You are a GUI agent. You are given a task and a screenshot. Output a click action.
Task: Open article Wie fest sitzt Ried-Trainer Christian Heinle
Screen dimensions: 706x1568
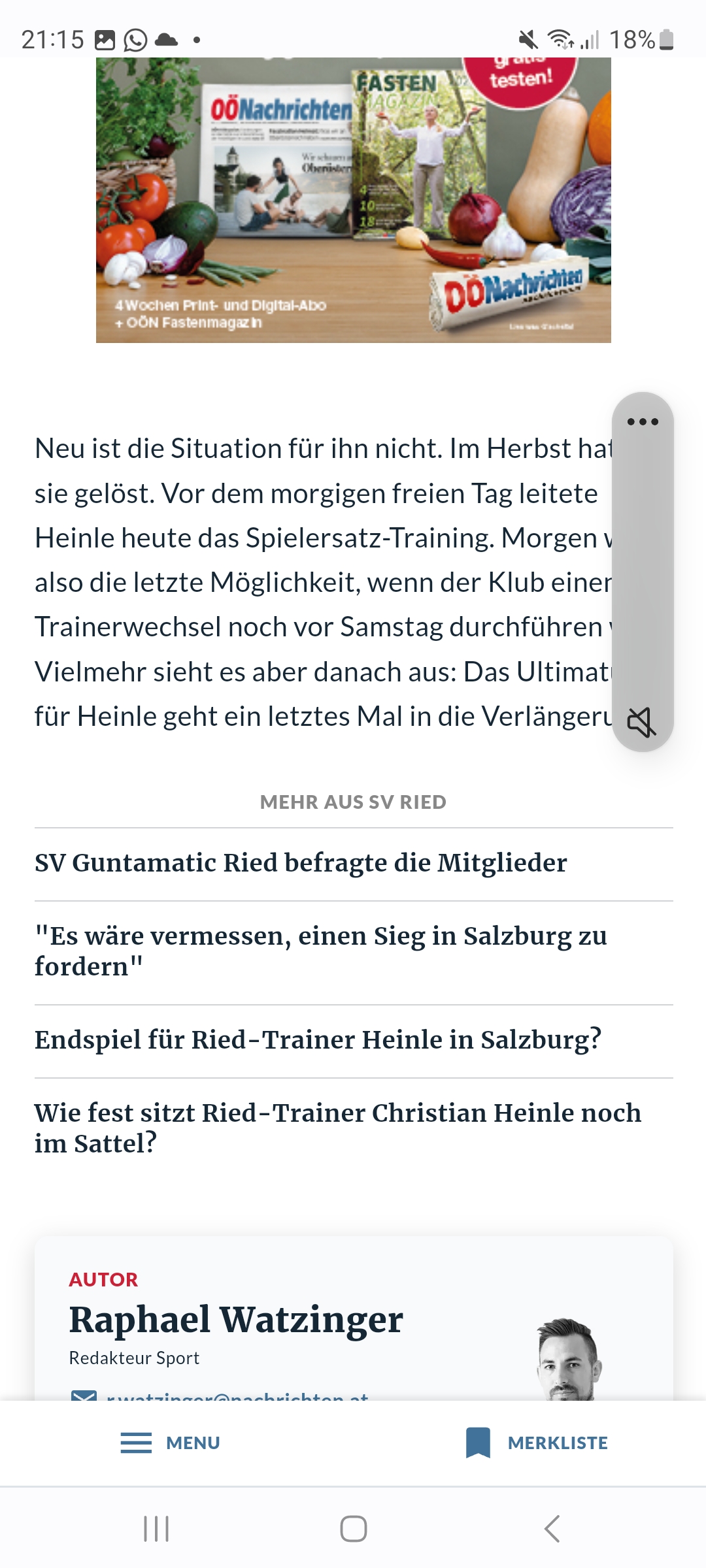(338, 1128)
